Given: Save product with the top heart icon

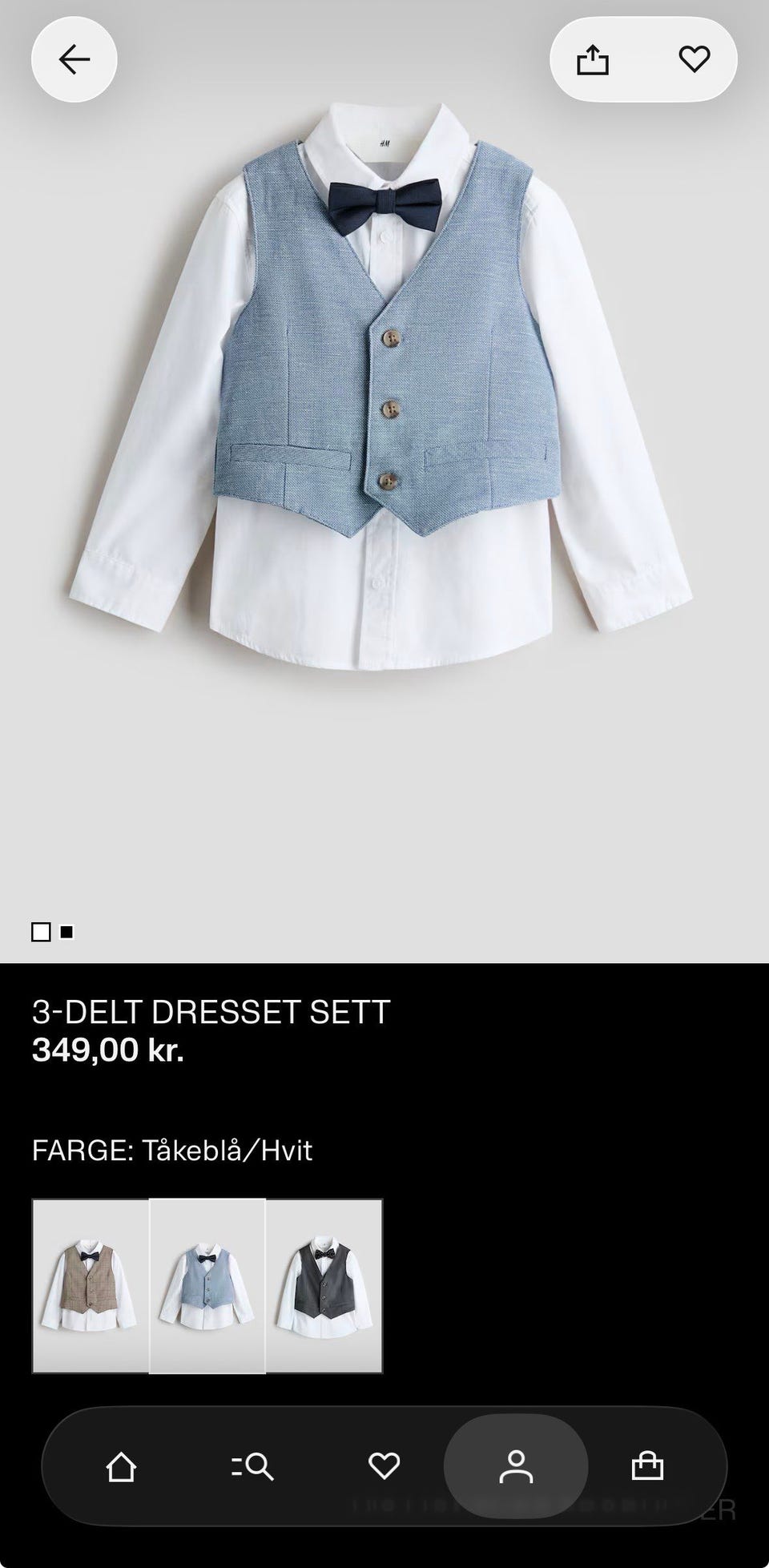Looking at the screenshot, I should tap(694, 59).
